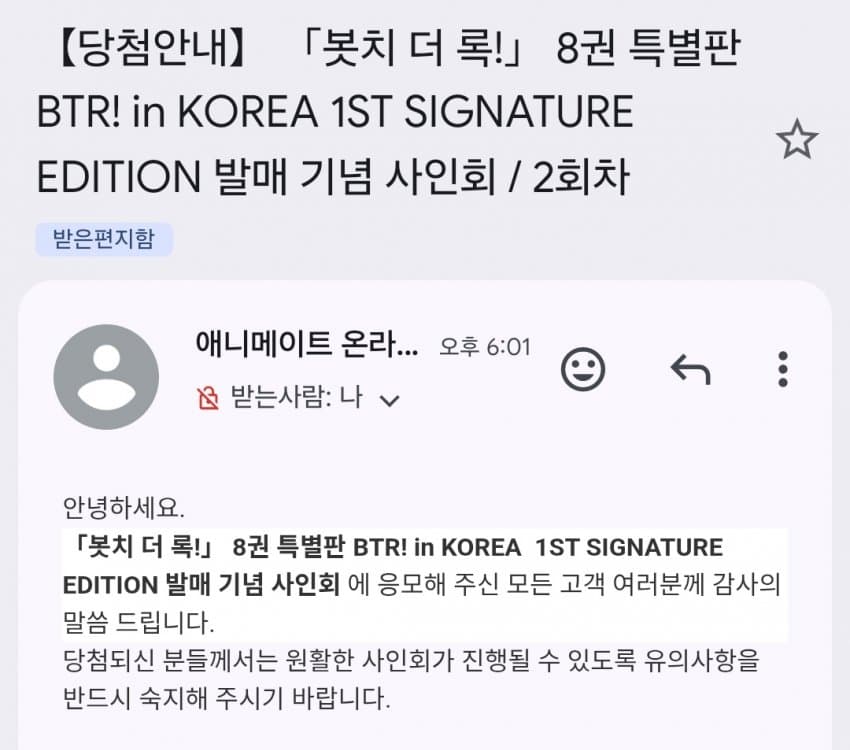850x750 pixels.
Task: Add an emoji reaction to the email
Action: click(x=583, y=370)
